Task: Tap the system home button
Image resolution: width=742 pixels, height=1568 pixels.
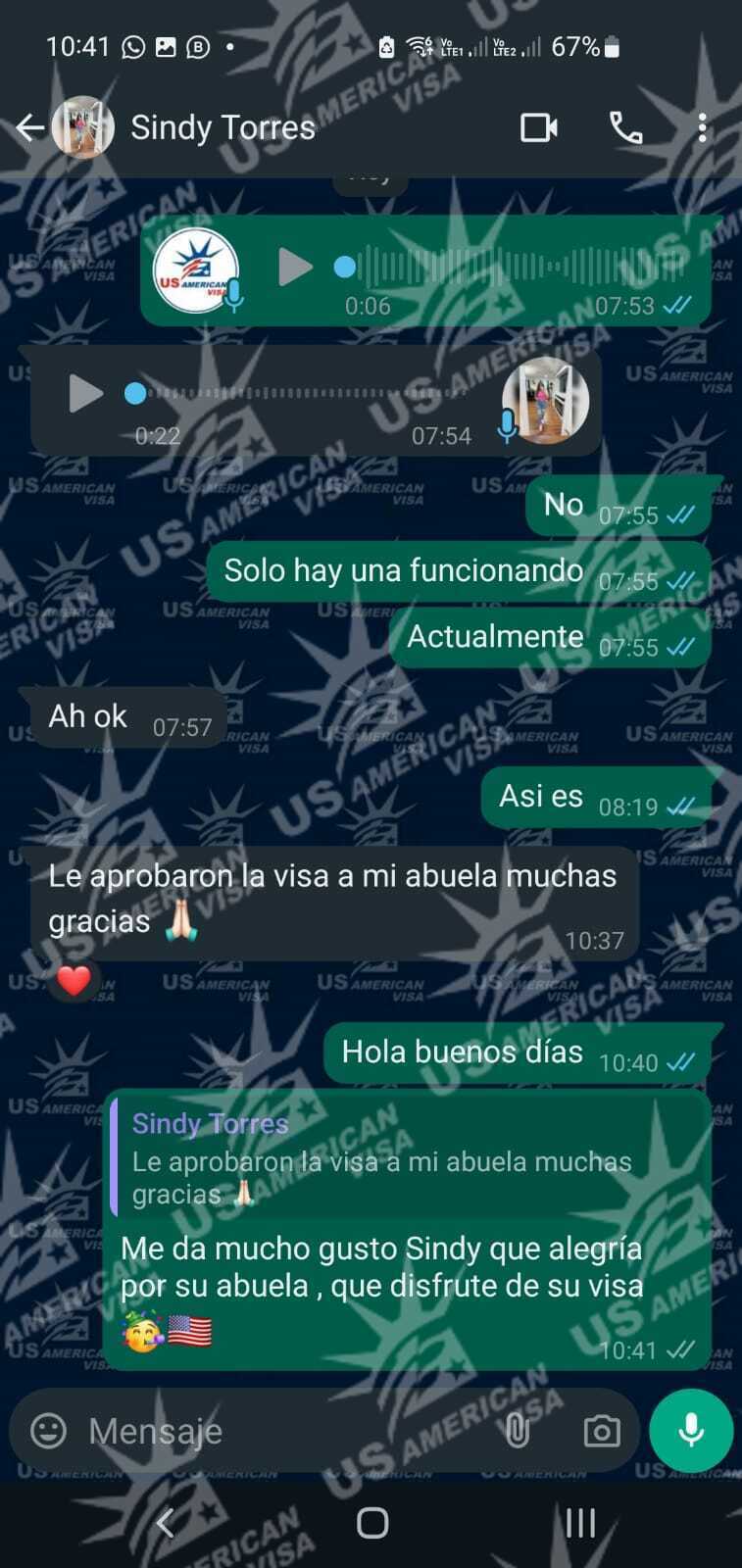Action: pos(371,1523)
